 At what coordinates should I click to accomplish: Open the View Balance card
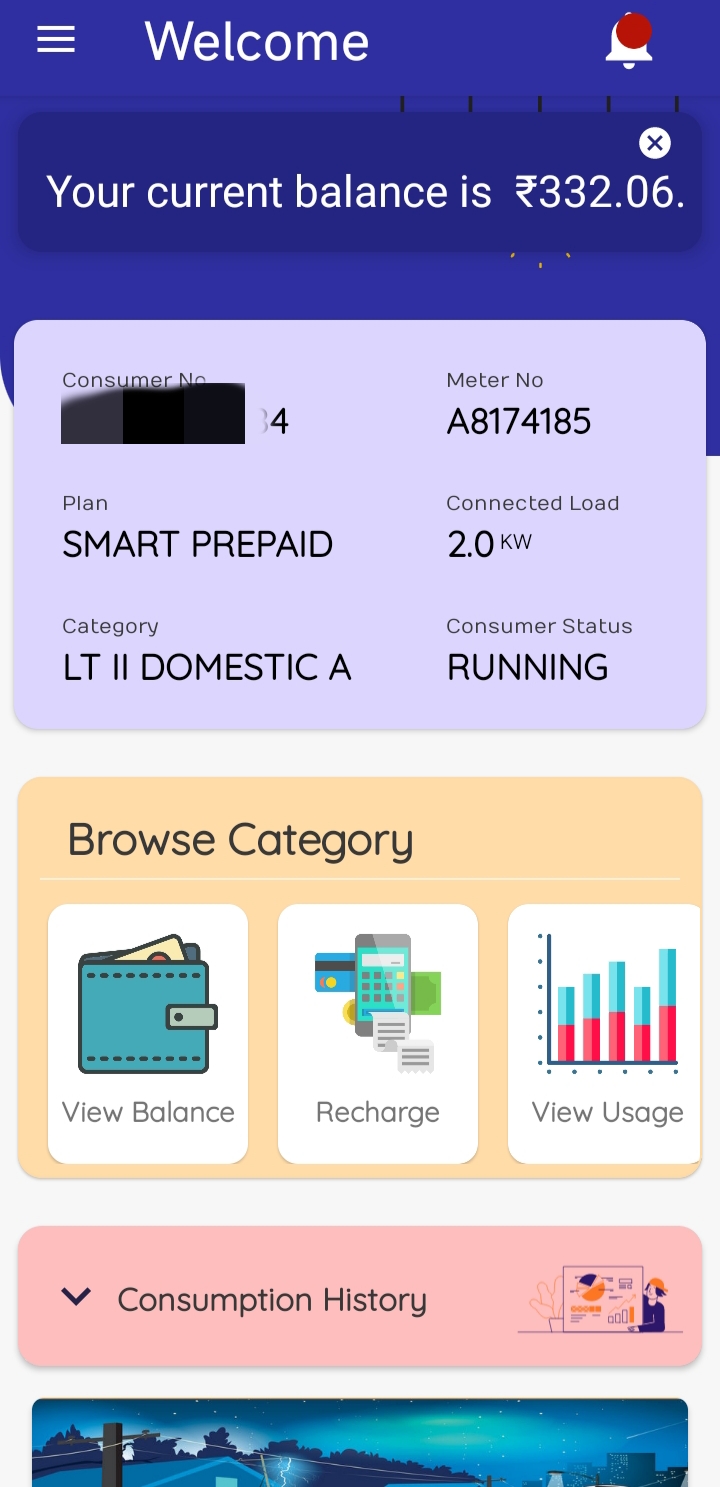pyautogui.click(x=148, y=1033)
